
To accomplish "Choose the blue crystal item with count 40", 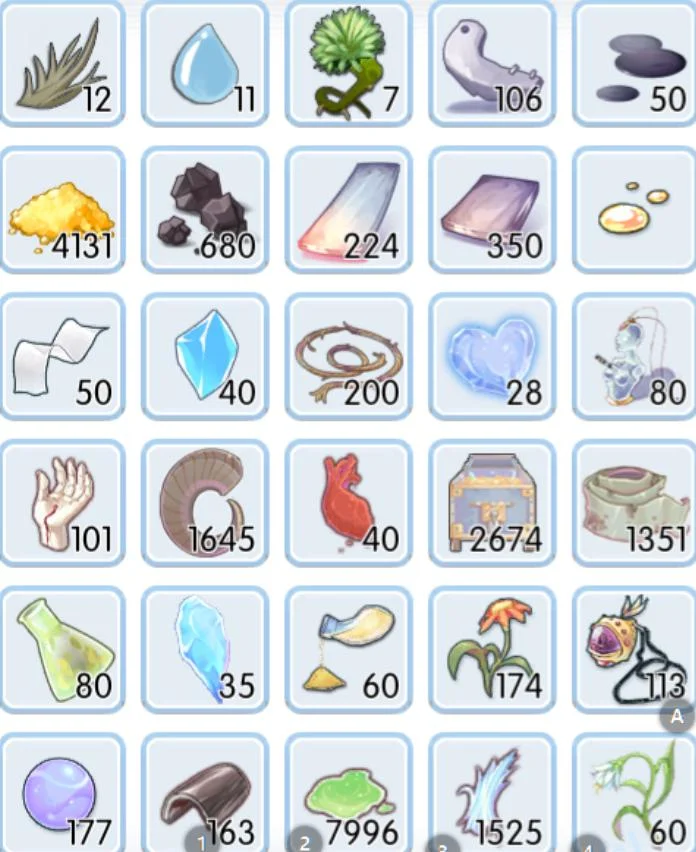I will pos(205,356).
